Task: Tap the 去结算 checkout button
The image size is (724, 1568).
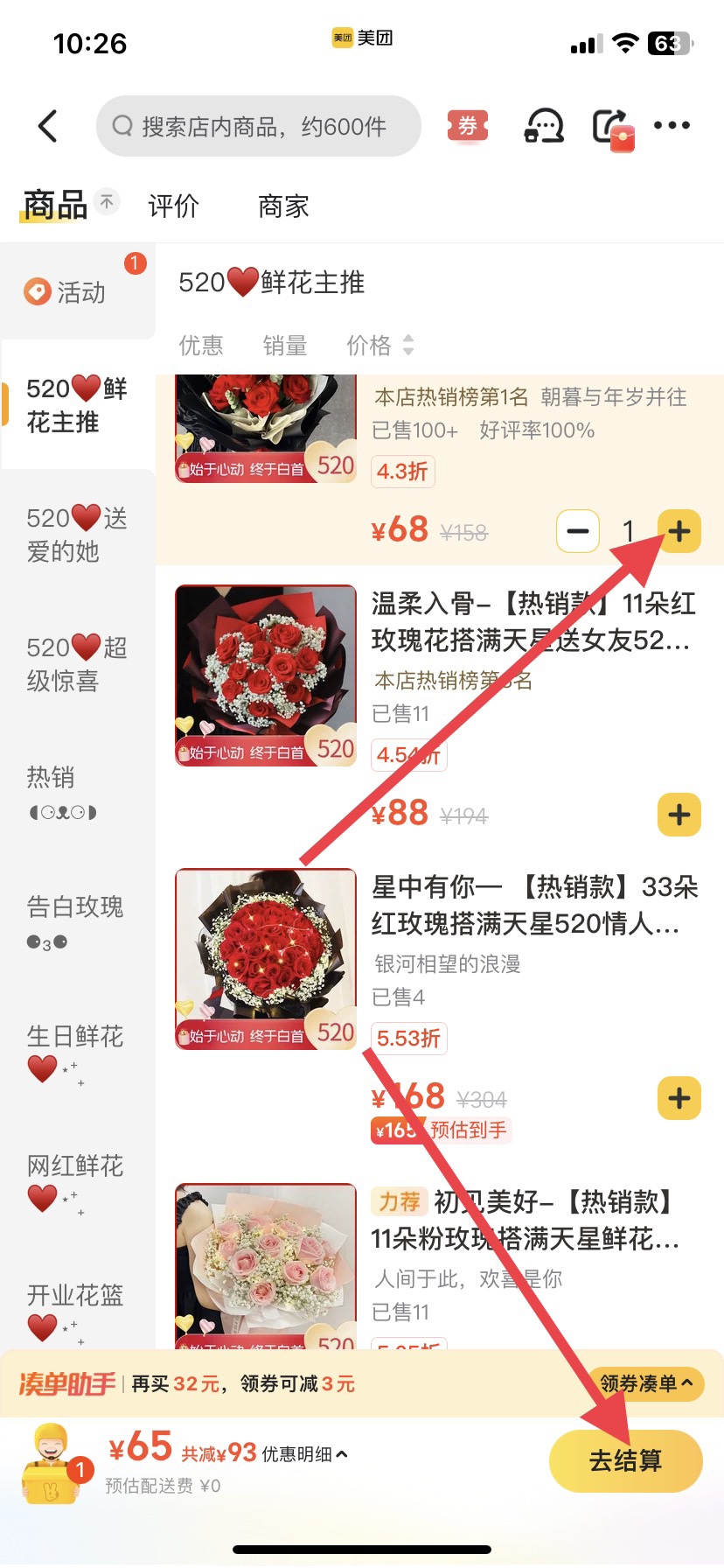Action: pyautogui.click(x=624, y=1459)
